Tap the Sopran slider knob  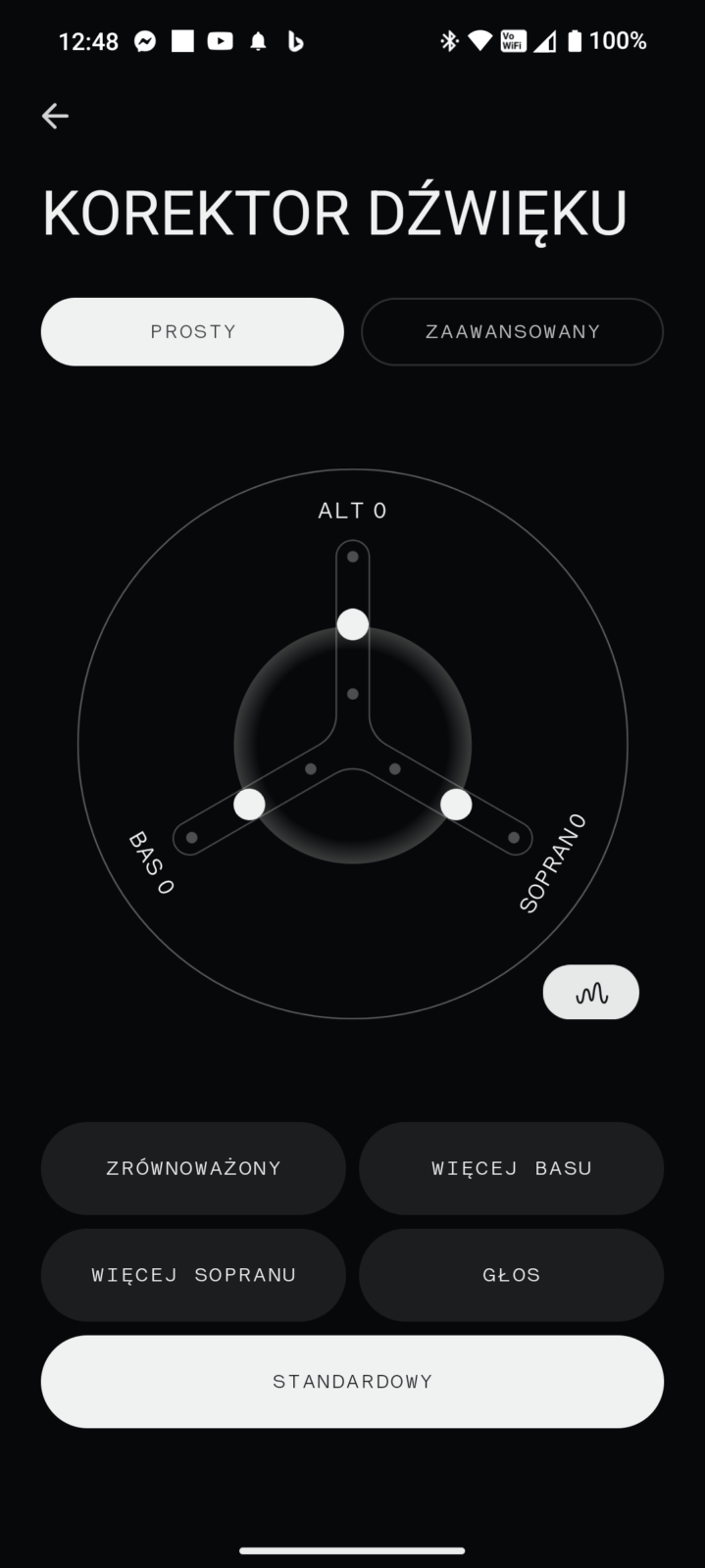(456, 804)
